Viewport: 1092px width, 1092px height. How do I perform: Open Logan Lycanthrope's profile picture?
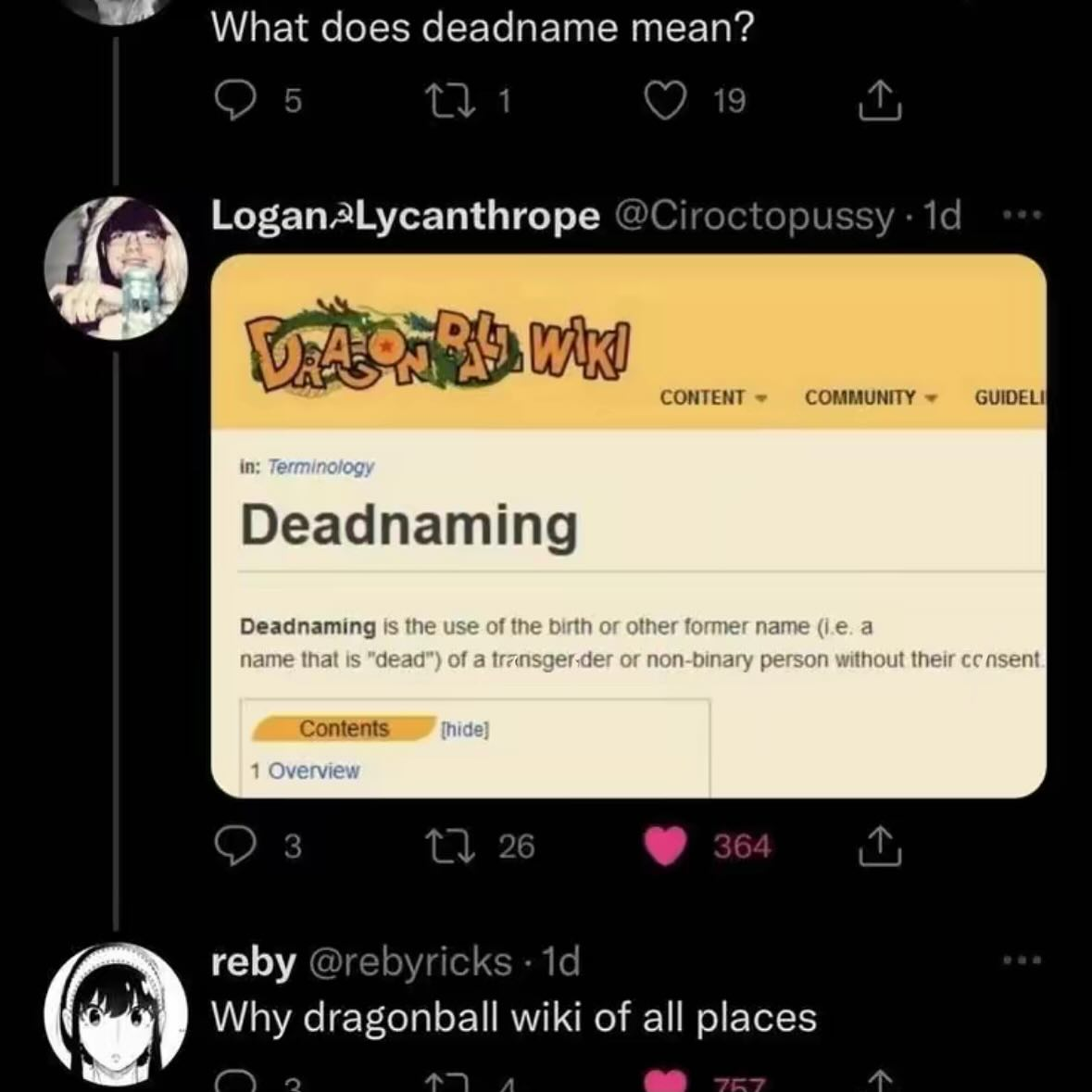[117, 269]
